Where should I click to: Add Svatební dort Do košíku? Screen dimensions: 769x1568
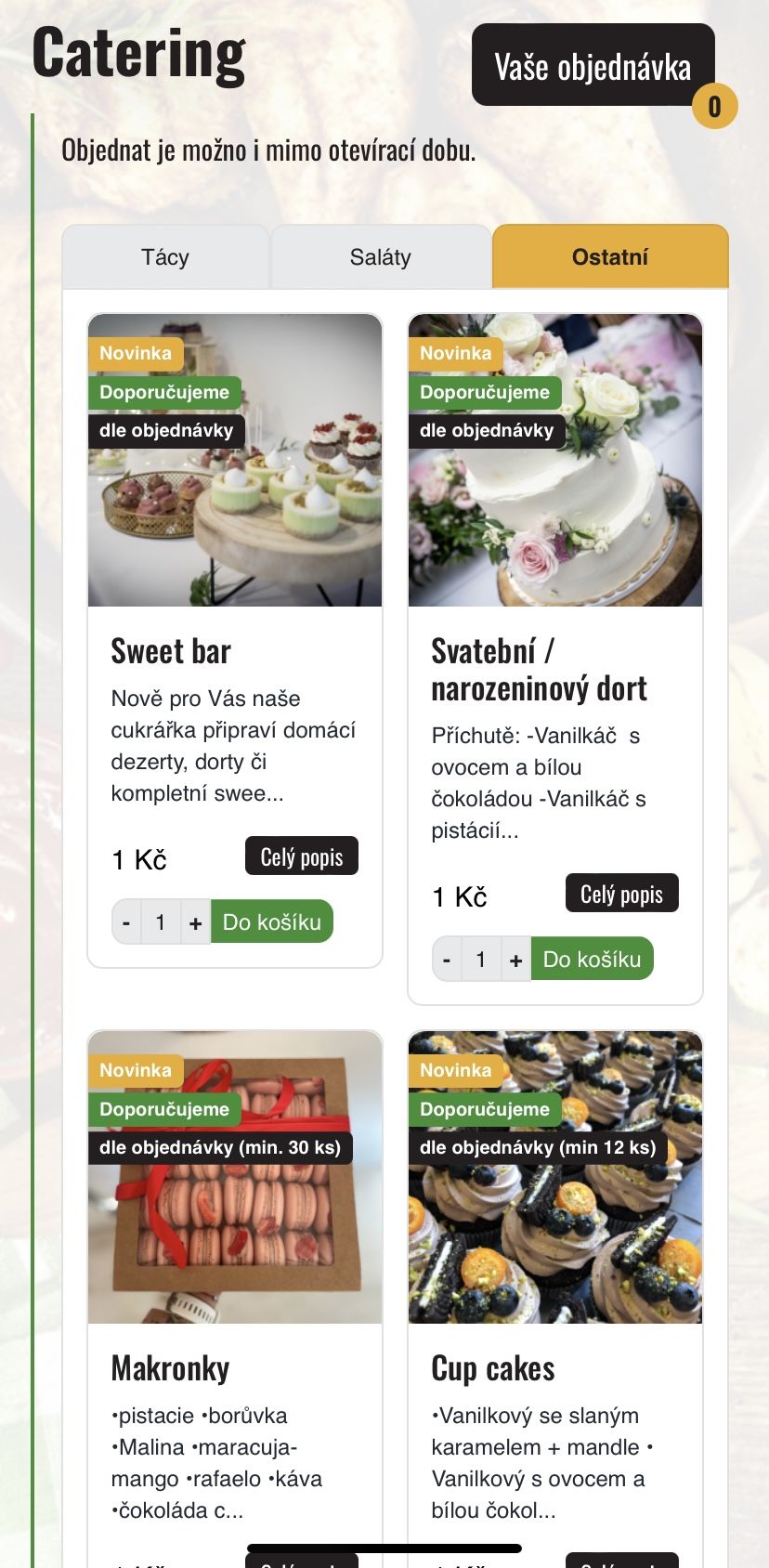(x=593, y=960)
